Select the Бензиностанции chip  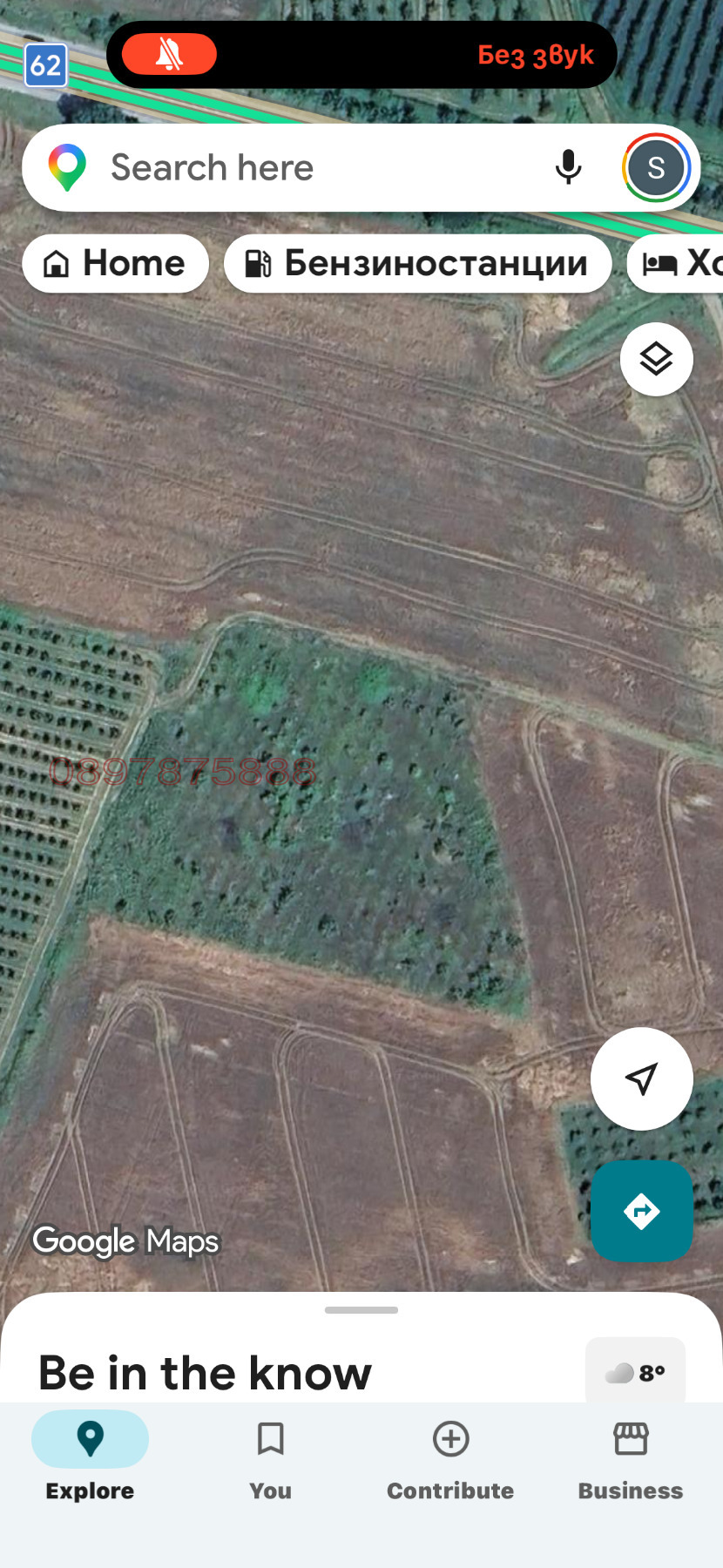tap(417, 263)
